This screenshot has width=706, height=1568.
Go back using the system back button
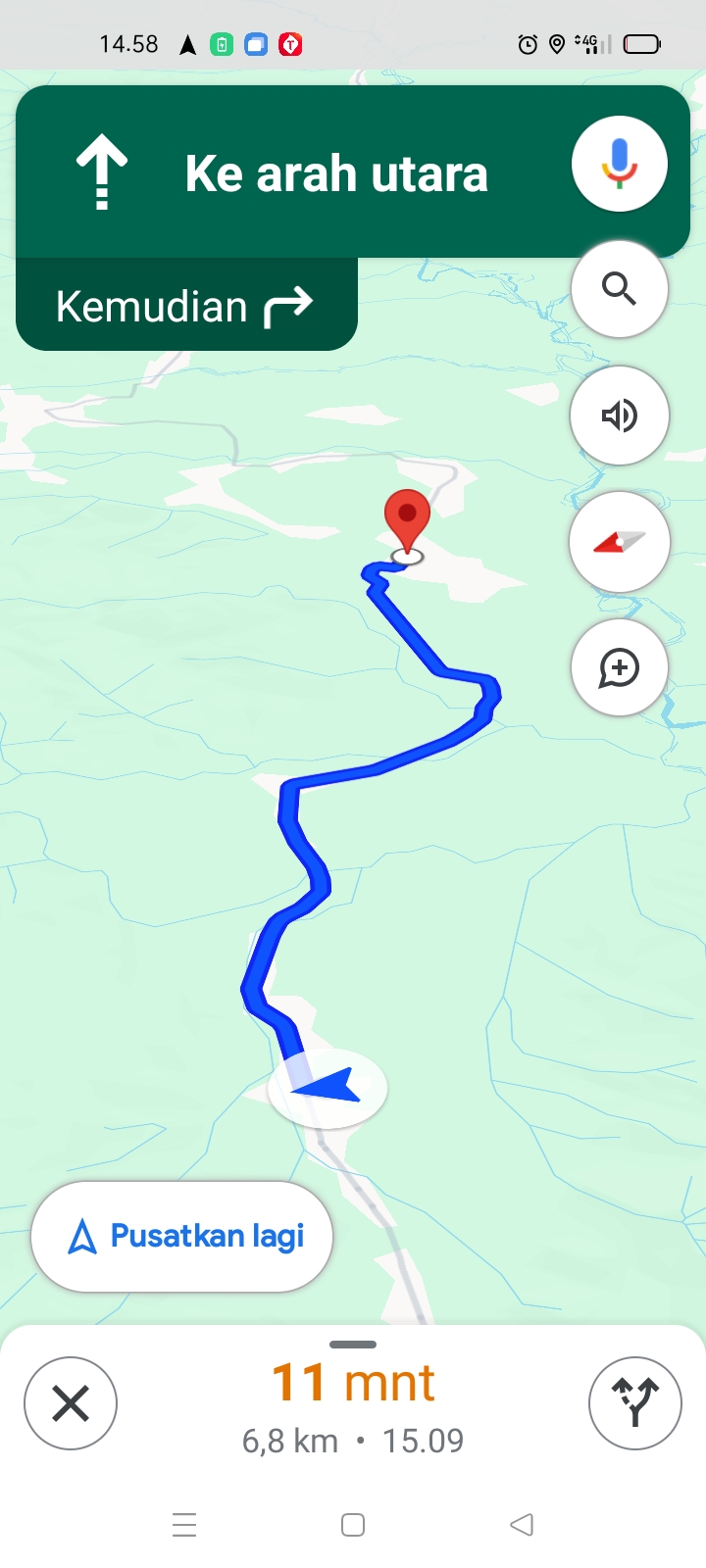(x=522, y=1525)
